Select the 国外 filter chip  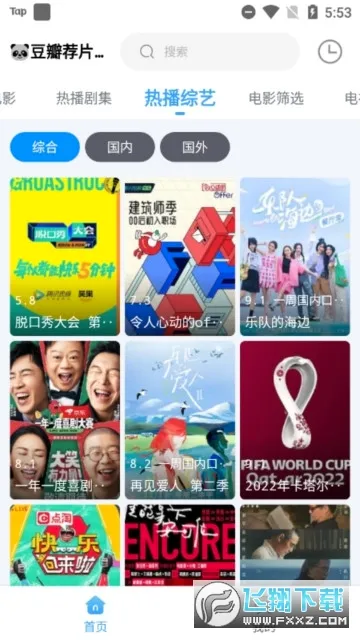pos(195,147)
